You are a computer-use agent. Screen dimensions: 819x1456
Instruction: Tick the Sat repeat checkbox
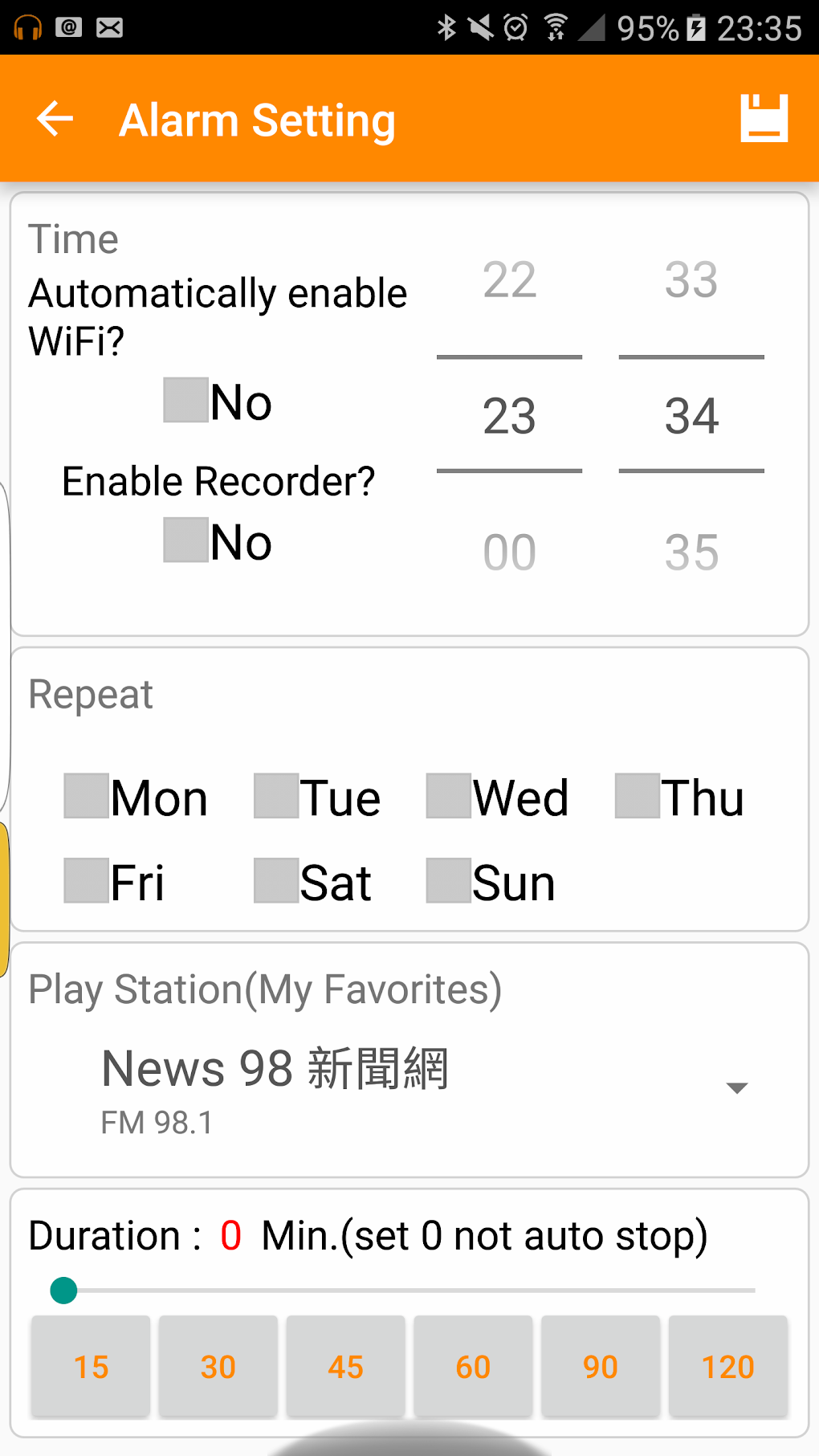pos(276,880)
